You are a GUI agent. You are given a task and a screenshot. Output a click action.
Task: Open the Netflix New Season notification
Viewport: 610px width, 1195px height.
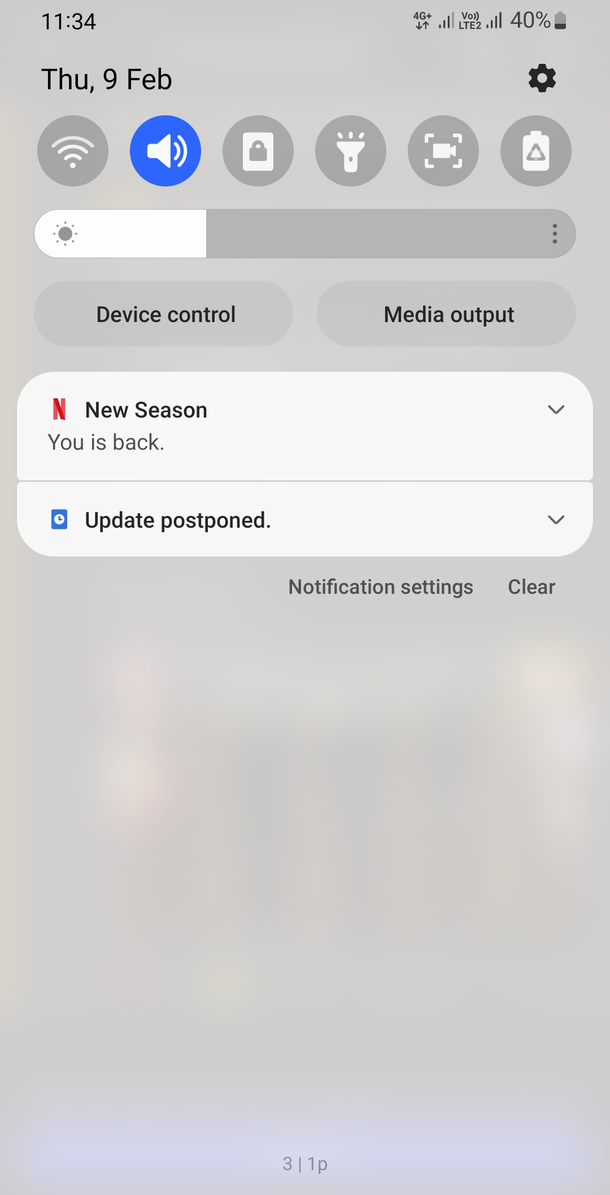(250, 427)
